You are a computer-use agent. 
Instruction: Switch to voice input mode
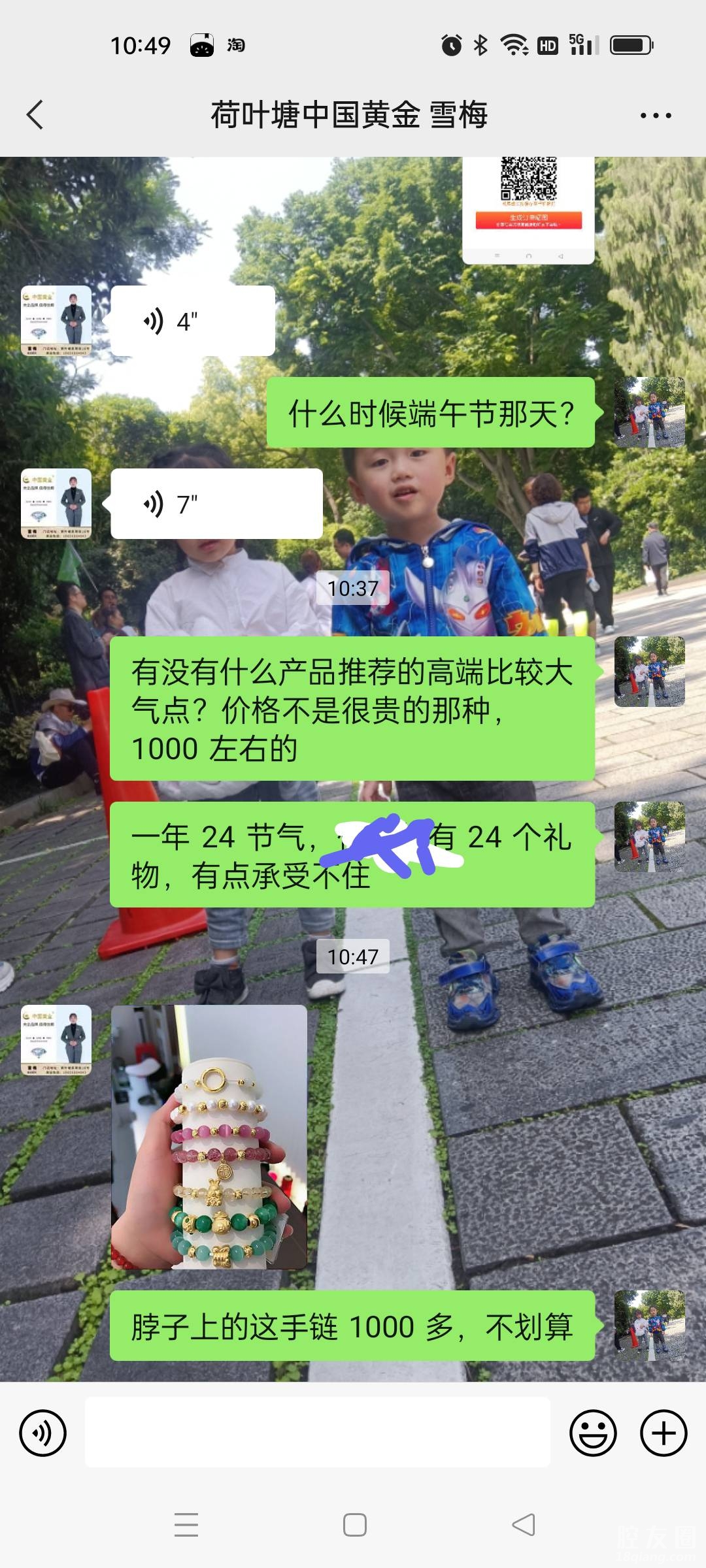point(43,1433)
